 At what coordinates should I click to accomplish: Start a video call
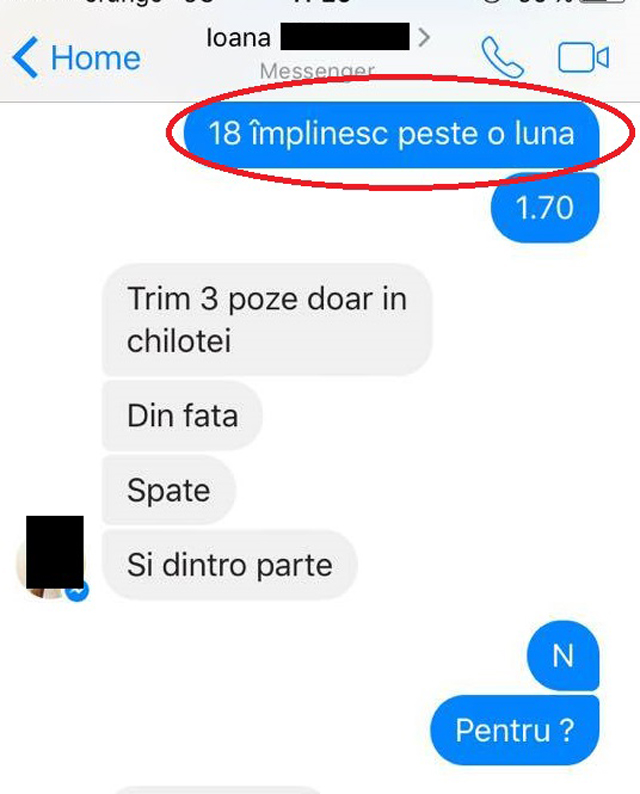(x=583, y=58)
